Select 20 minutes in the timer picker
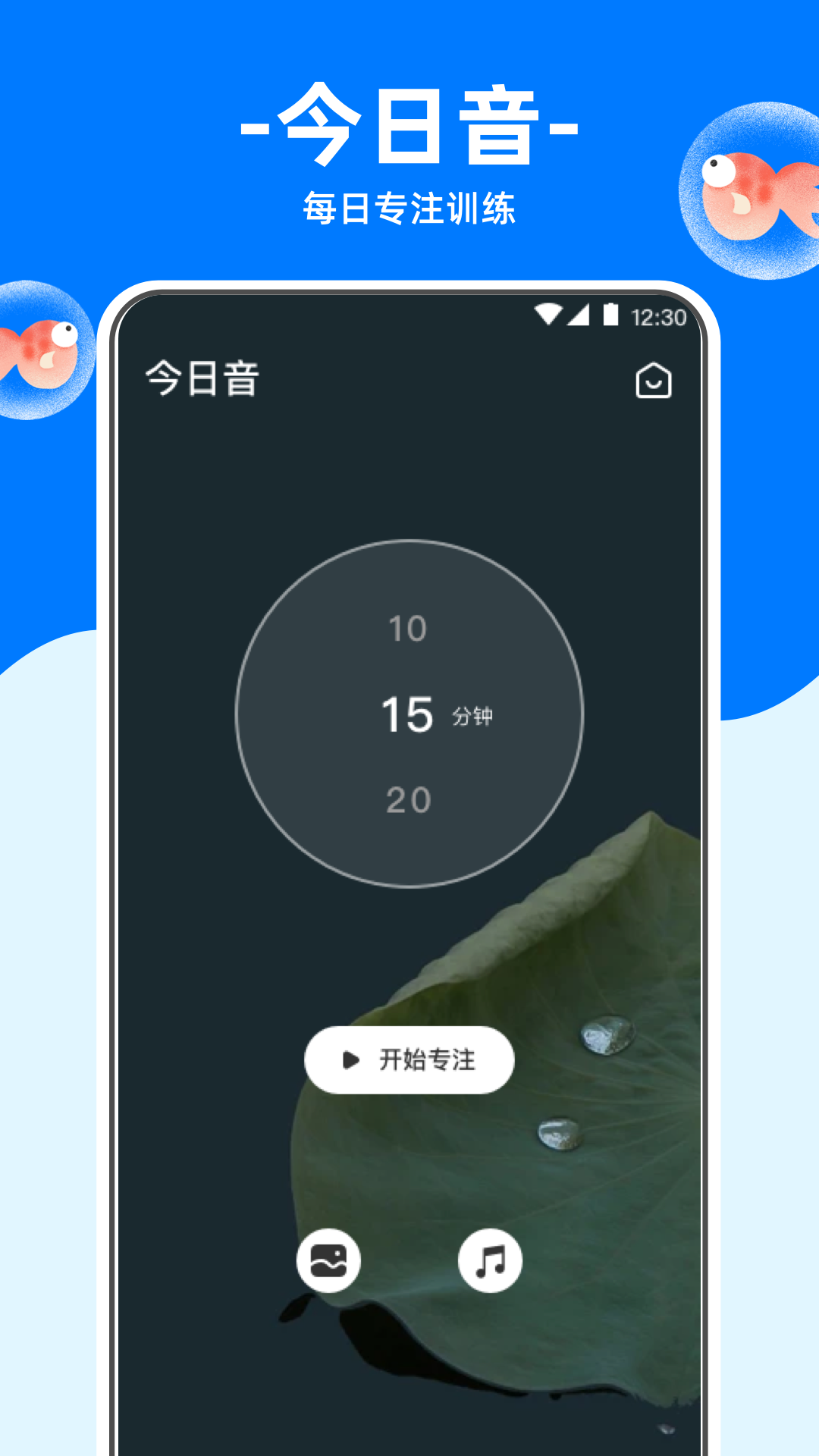The image size is (819, 1456). [x=407, y=800]
